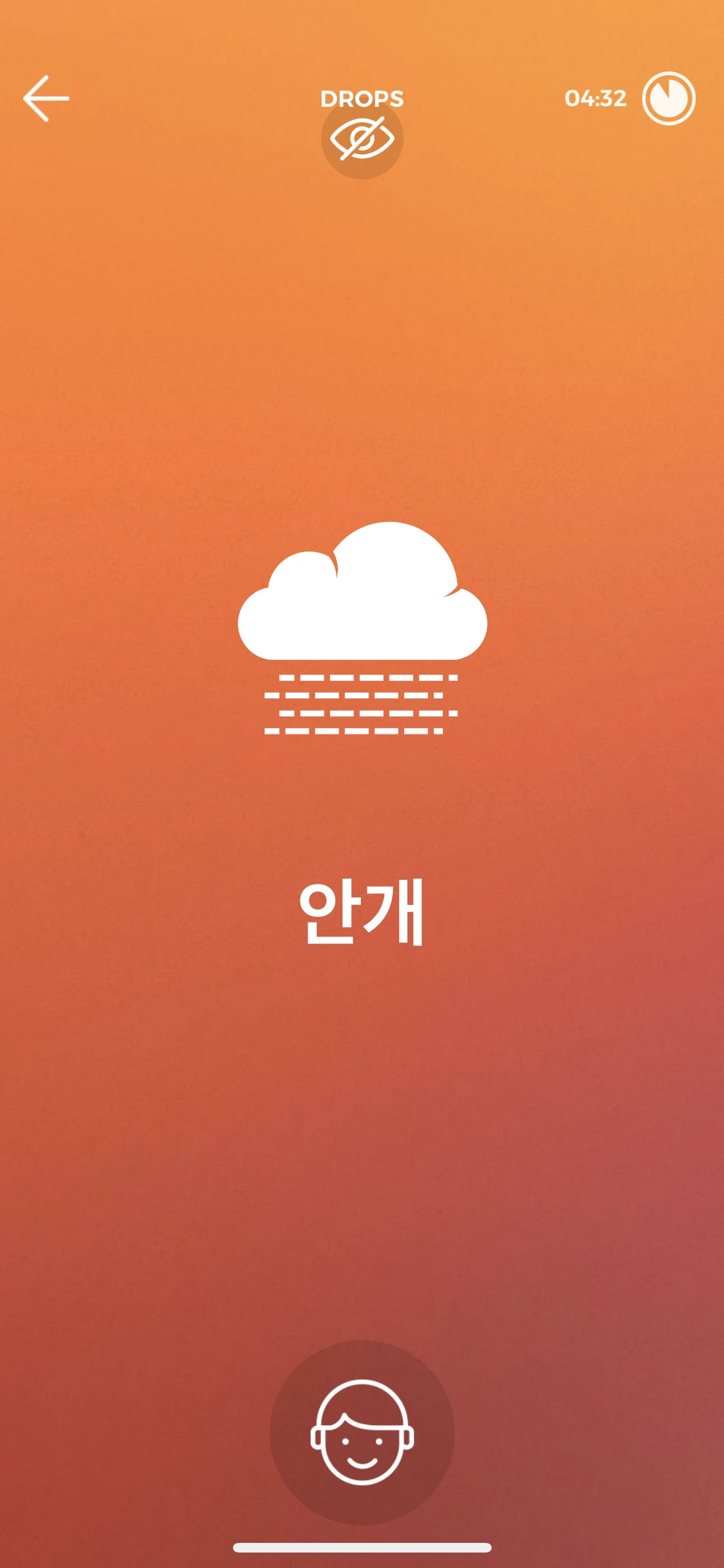Select the fog cloud illustration
This screenshot has width=724, height=1568.
coord(362,628)
